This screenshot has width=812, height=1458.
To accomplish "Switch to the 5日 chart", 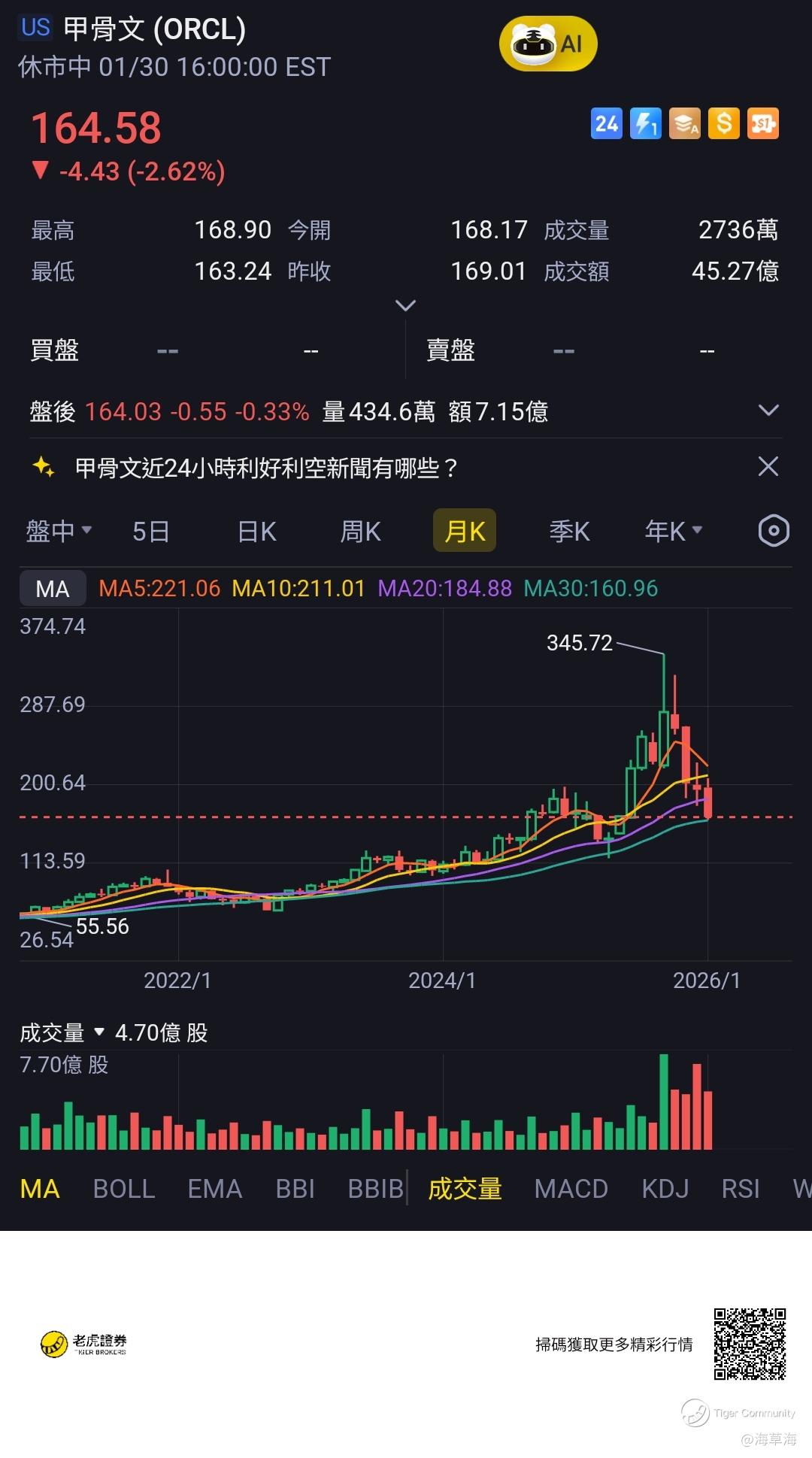I will coord(150,531).
